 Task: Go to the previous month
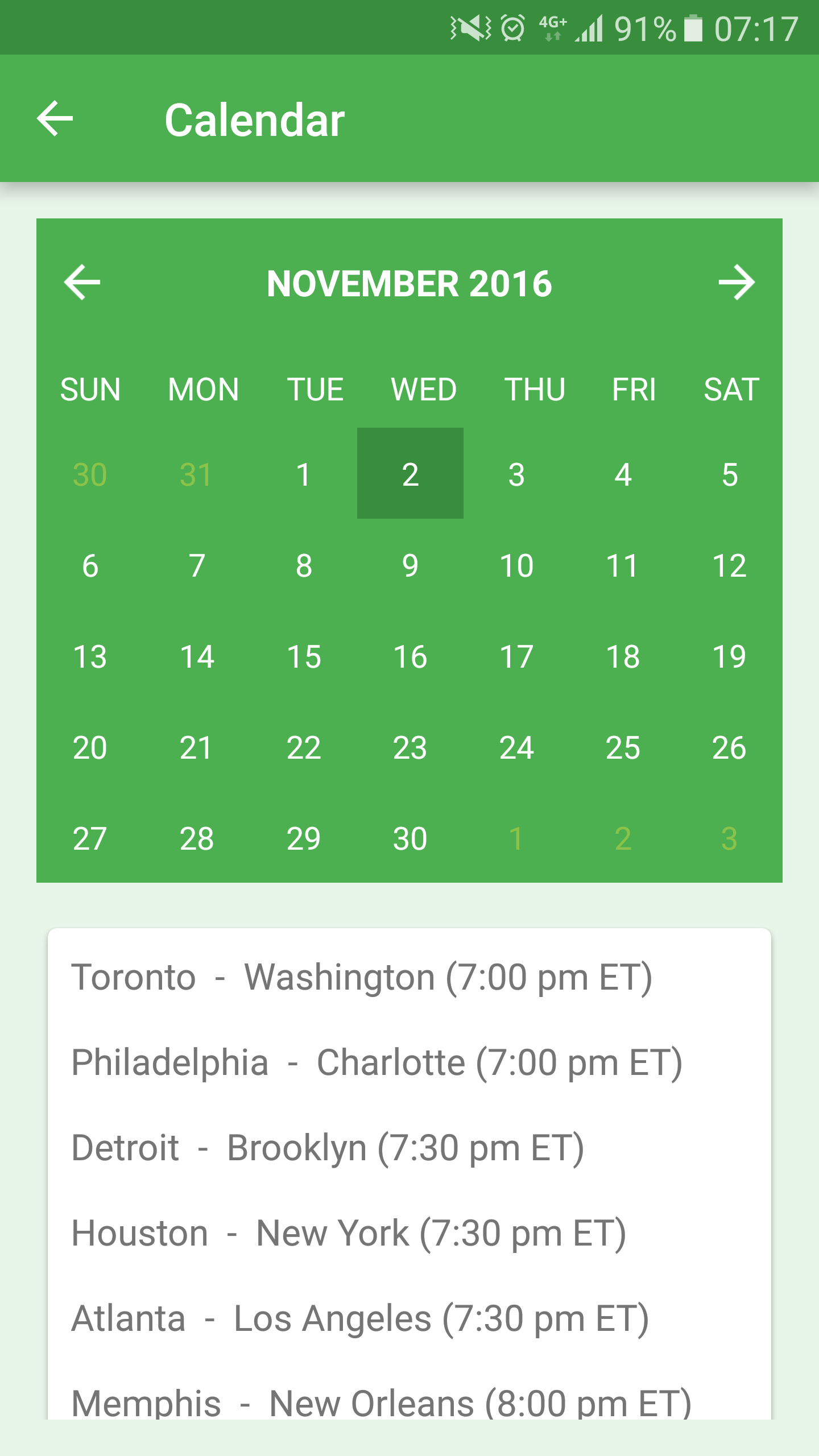(x=82, y=282)
